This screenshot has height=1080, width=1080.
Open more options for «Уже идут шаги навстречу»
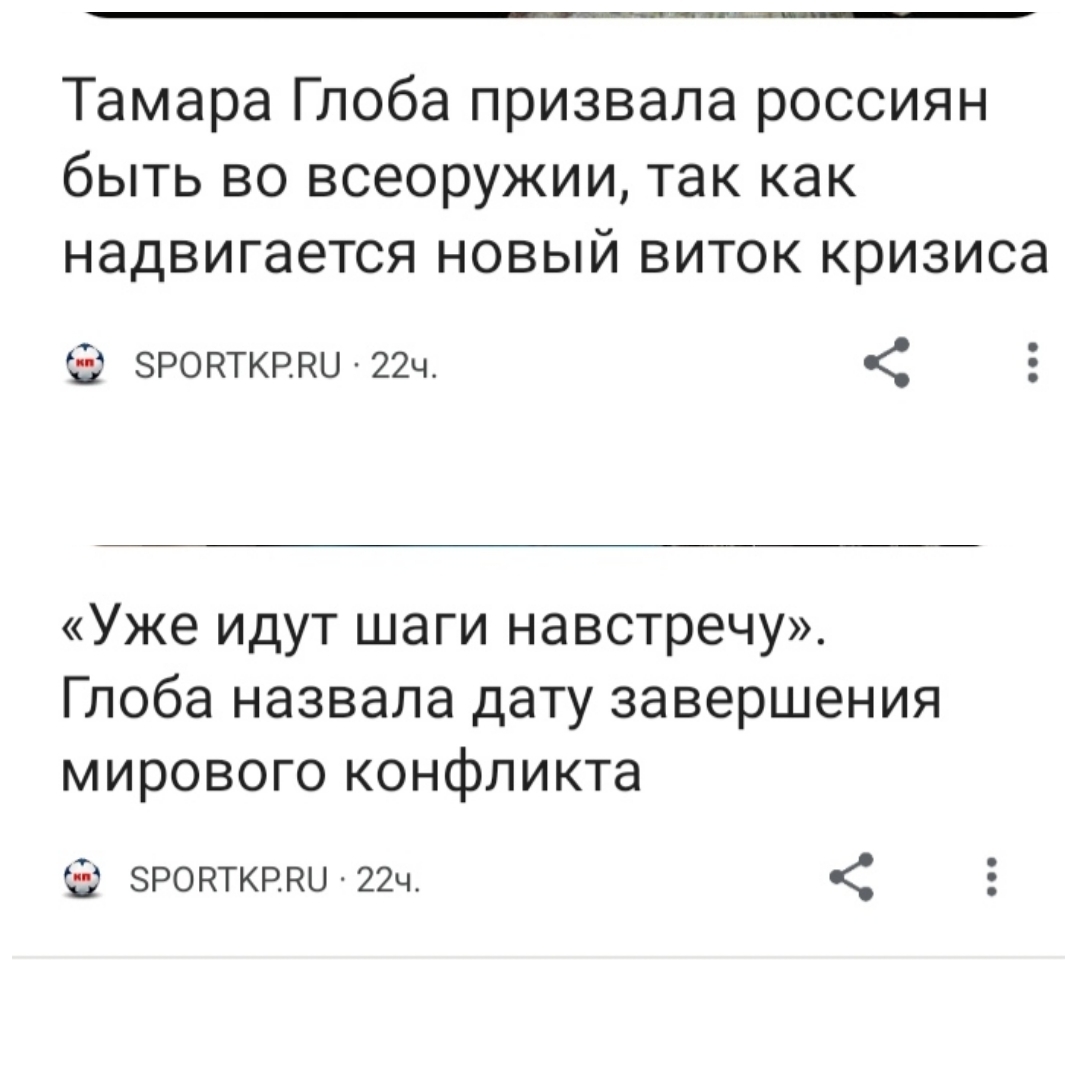pos(991,877)
